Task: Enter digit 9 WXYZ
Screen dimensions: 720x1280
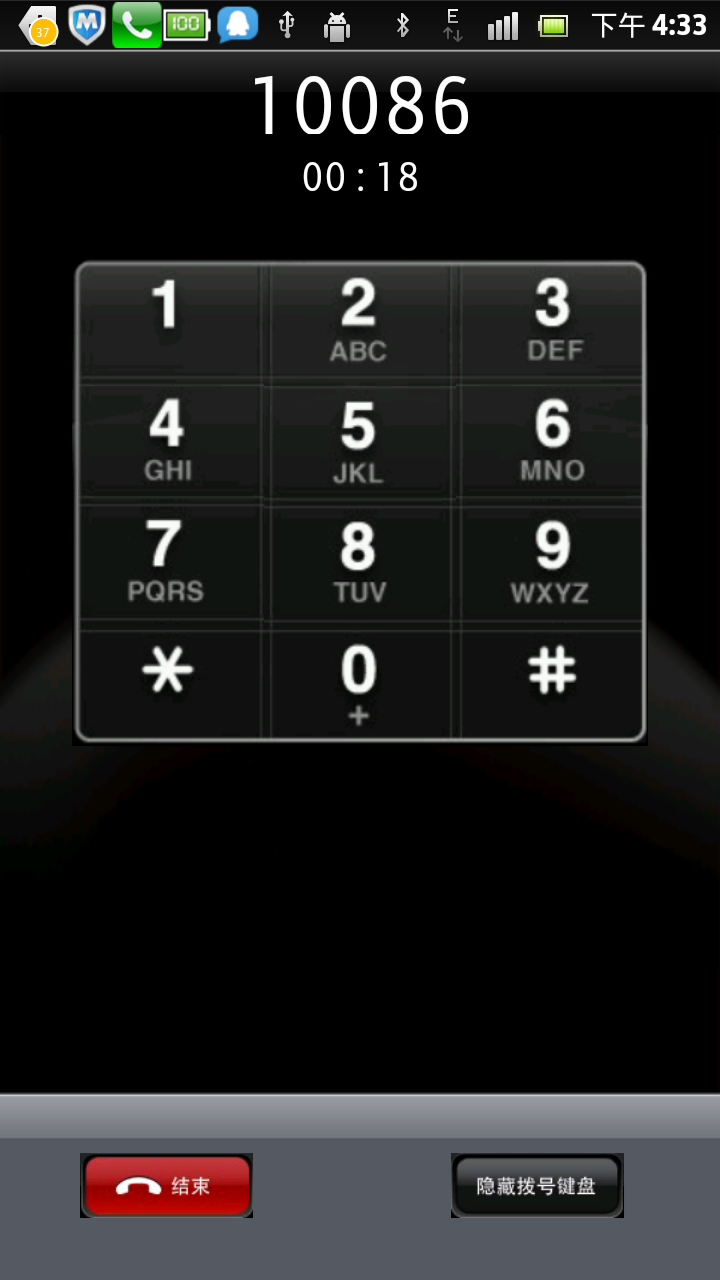Action: point(552,564)
